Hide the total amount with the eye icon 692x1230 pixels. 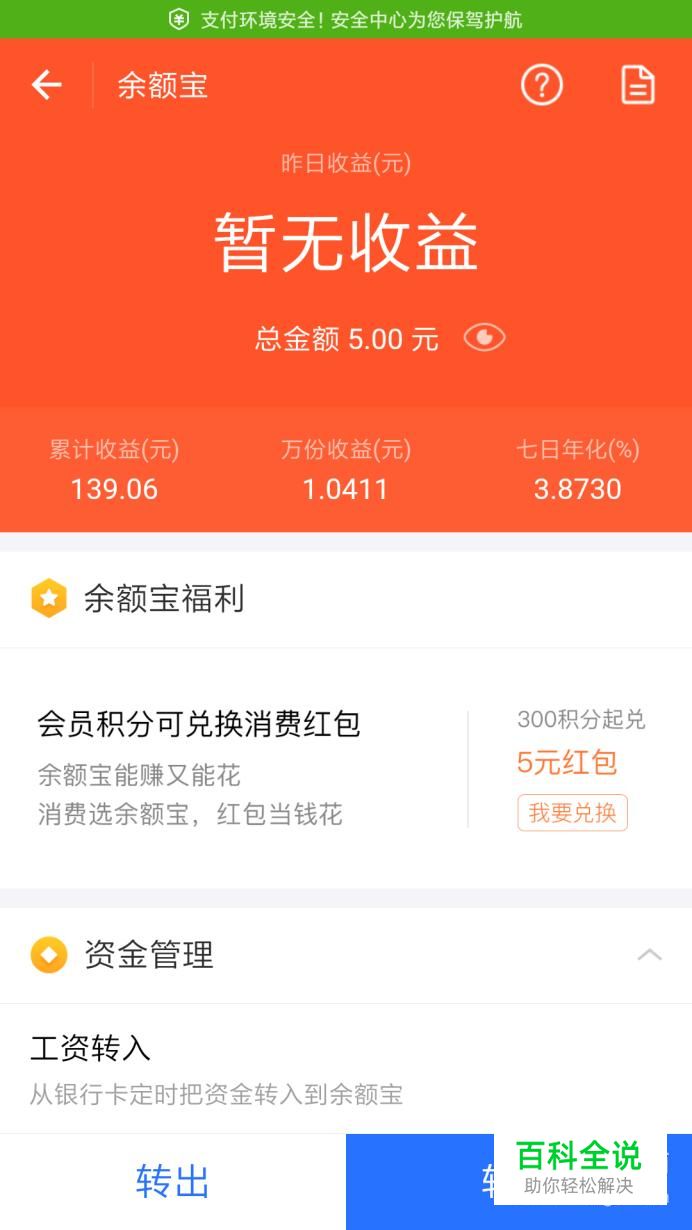pos(485,338)
